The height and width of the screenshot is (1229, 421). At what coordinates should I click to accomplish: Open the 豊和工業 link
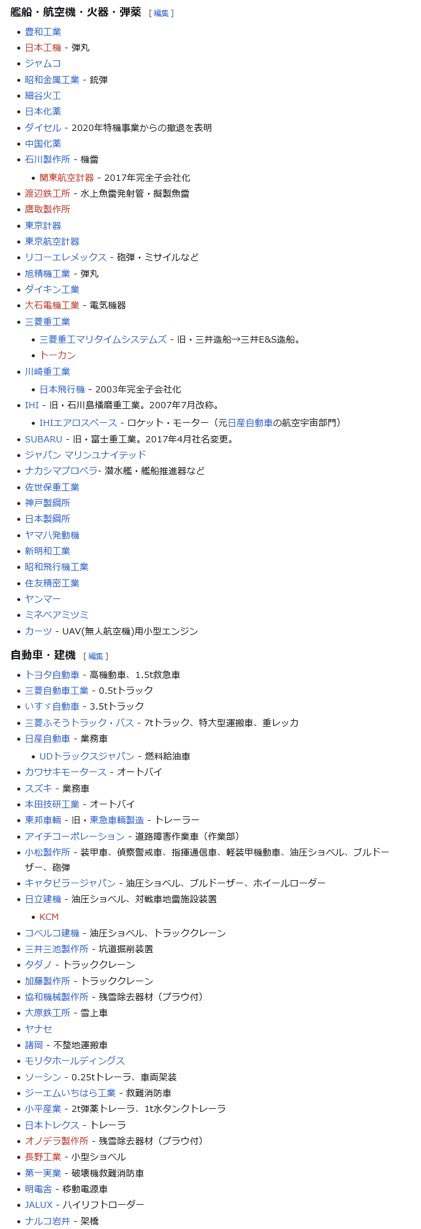click(43, 32)
